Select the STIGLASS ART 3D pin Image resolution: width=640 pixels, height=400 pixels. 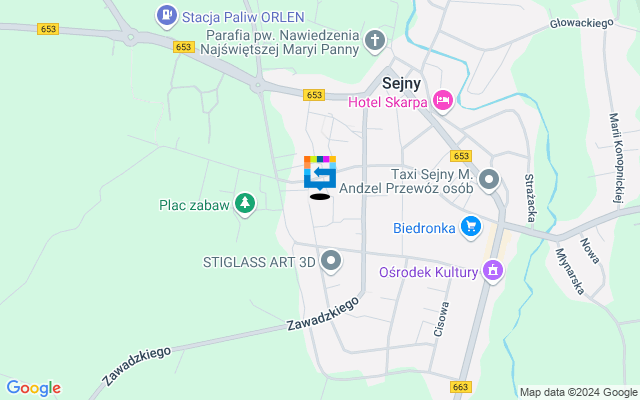click(x=332, y=263)
